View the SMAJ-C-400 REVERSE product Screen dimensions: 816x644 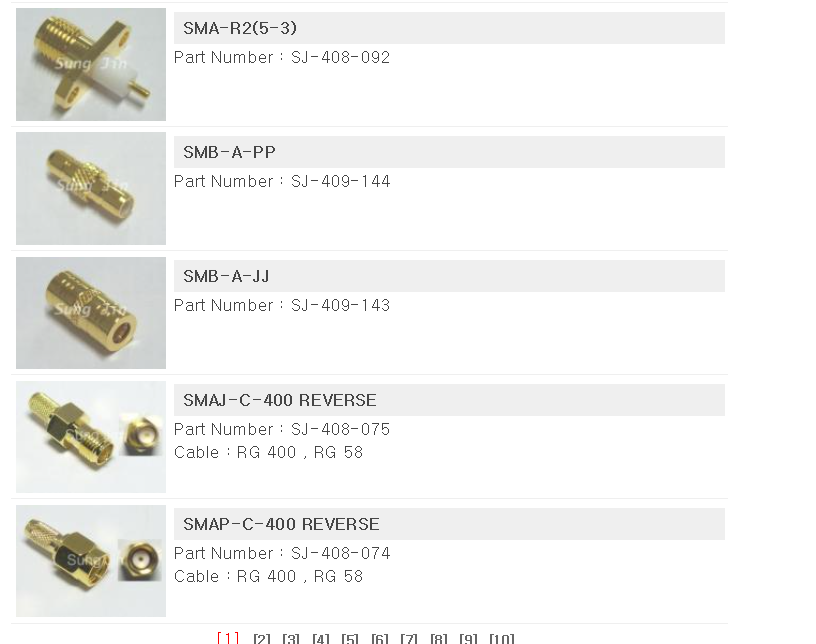coord(279,400)
